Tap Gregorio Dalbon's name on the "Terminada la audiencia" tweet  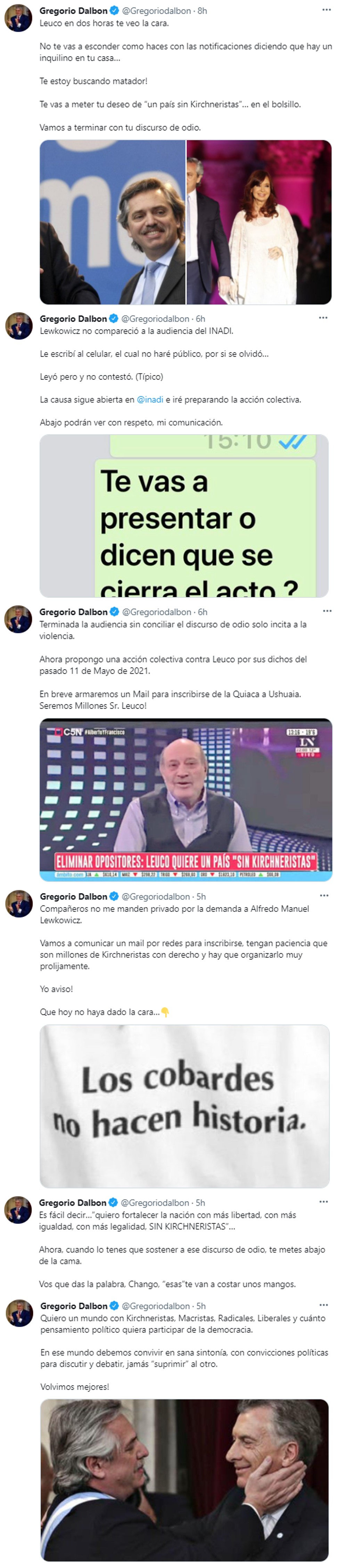click(x=73, y=612)
